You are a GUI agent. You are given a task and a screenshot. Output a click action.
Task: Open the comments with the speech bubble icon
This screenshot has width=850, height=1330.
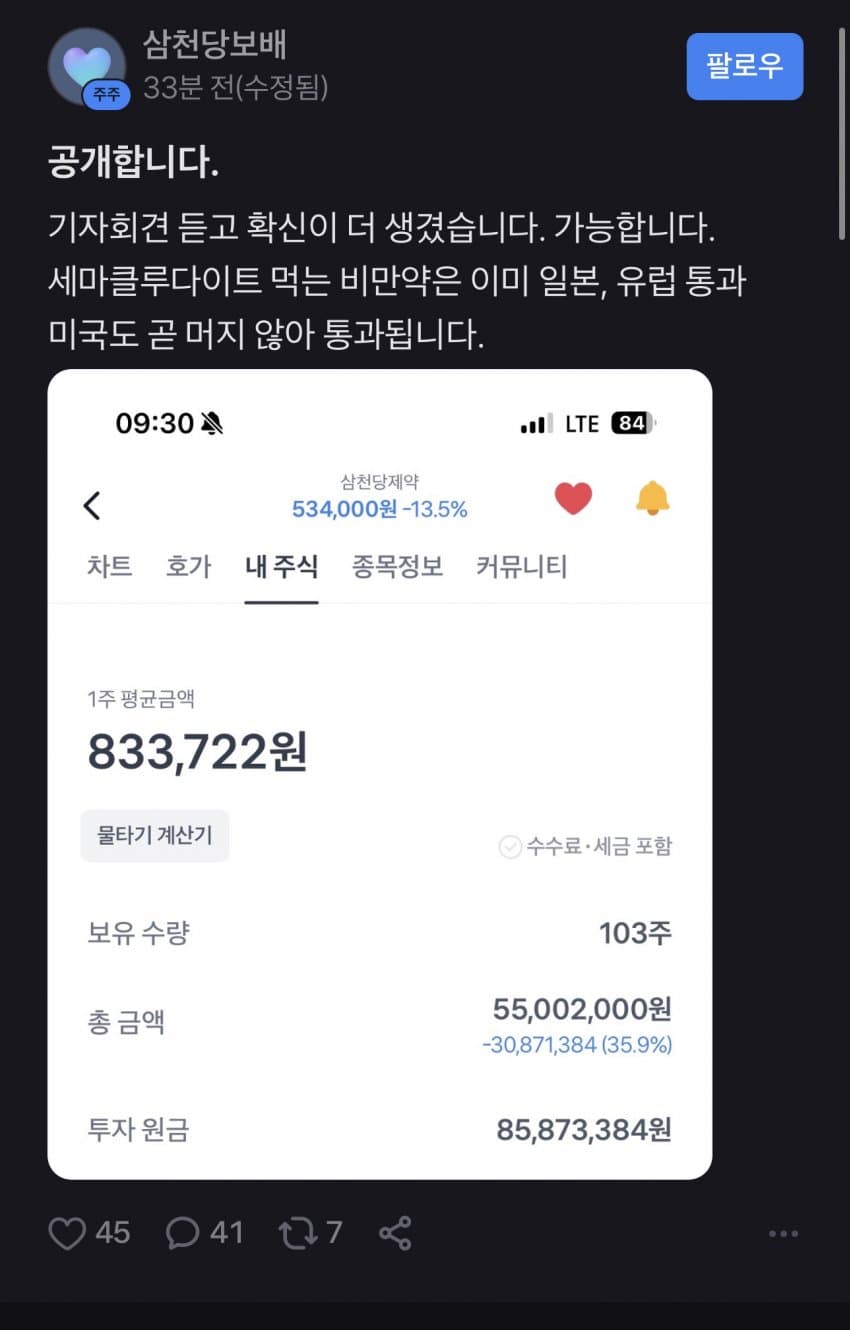pos(182,1233)
